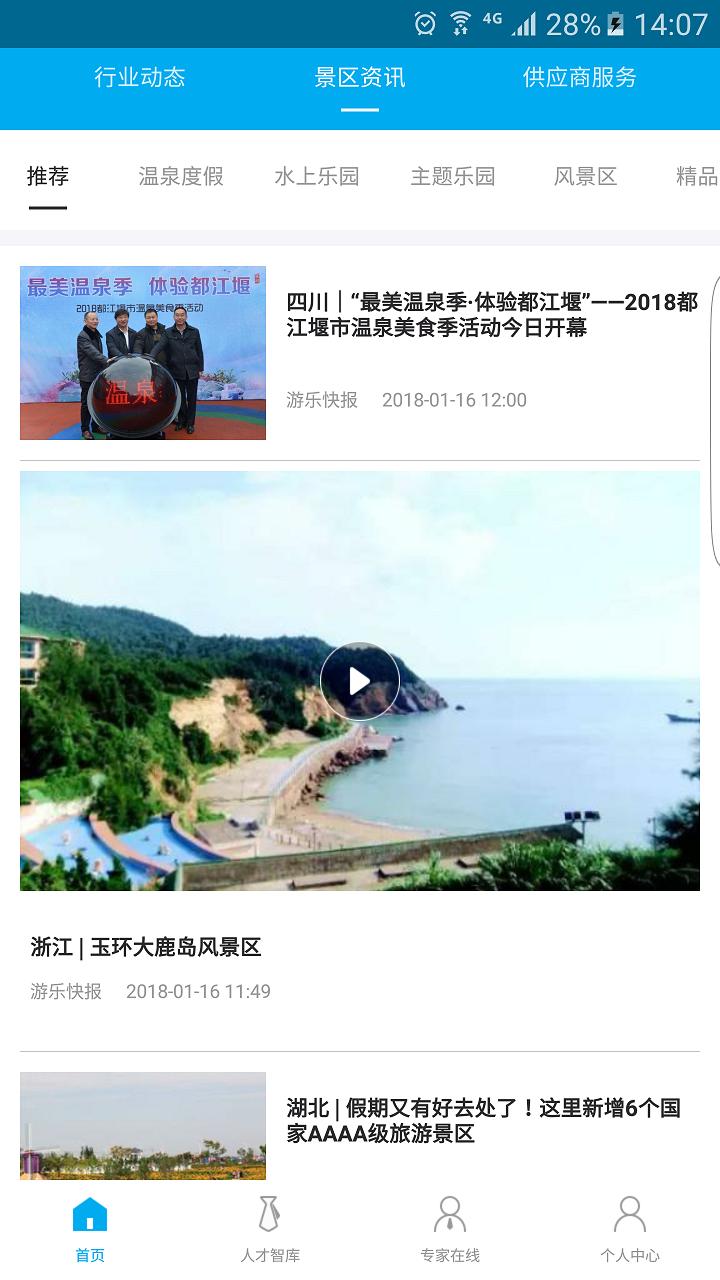Open the 个人中心 tab
Viewport: 720px width, 1280px height.
pos(630,1228)
